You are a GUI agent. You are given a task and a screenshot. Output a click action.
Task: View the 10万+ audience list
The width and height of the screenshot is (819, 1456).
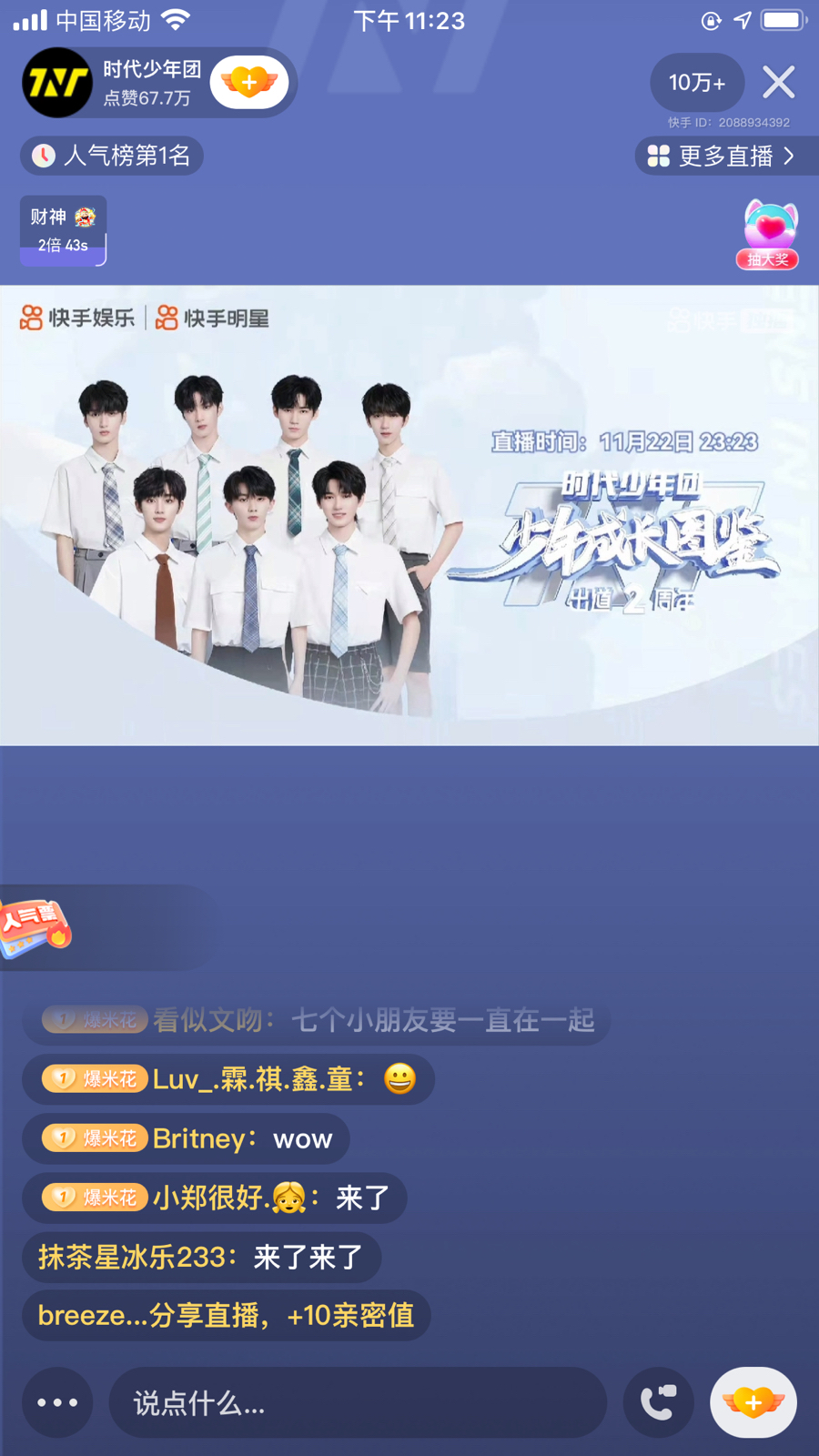point(697,83)
